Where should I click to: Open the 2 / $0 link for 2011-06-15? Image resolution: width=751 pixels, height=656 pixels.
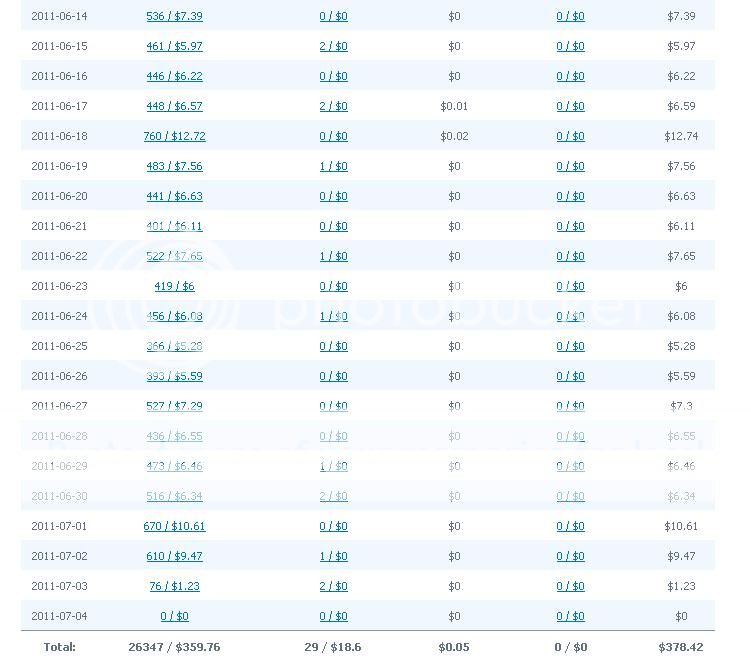[x=333, y=46]
